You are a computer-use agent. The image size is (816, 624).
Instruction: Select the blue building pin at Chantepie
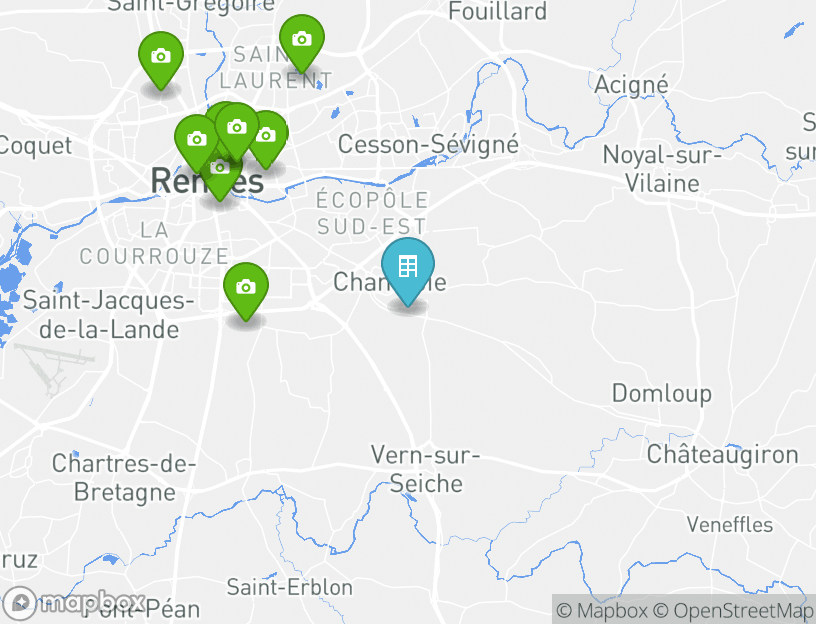(408, 268)
